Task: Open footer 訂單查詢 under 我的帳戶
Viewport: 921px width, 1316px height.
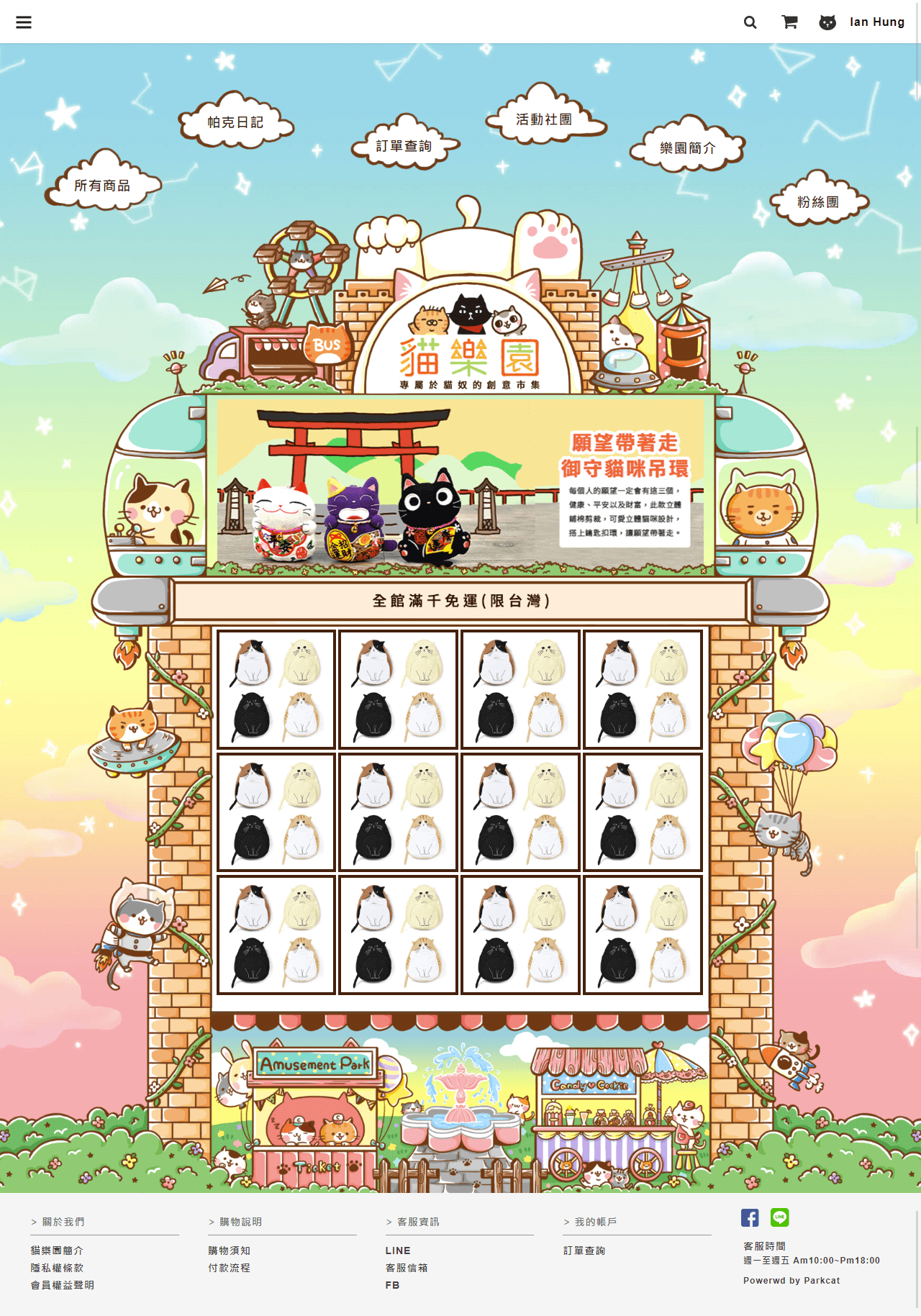Action: (584, 1251)
